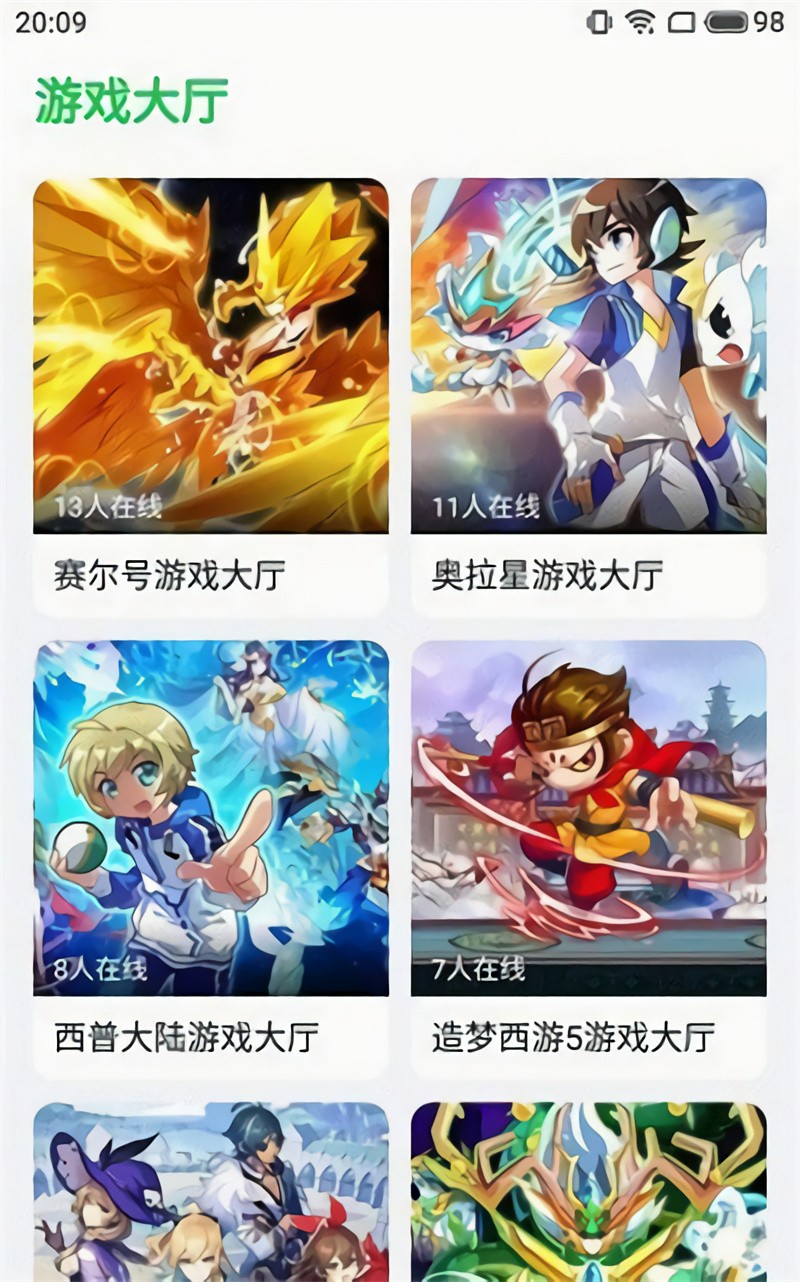Open the partially visible bottom-left game cover
Screen dimensions: 800x1282
(x=212, y=1200)
